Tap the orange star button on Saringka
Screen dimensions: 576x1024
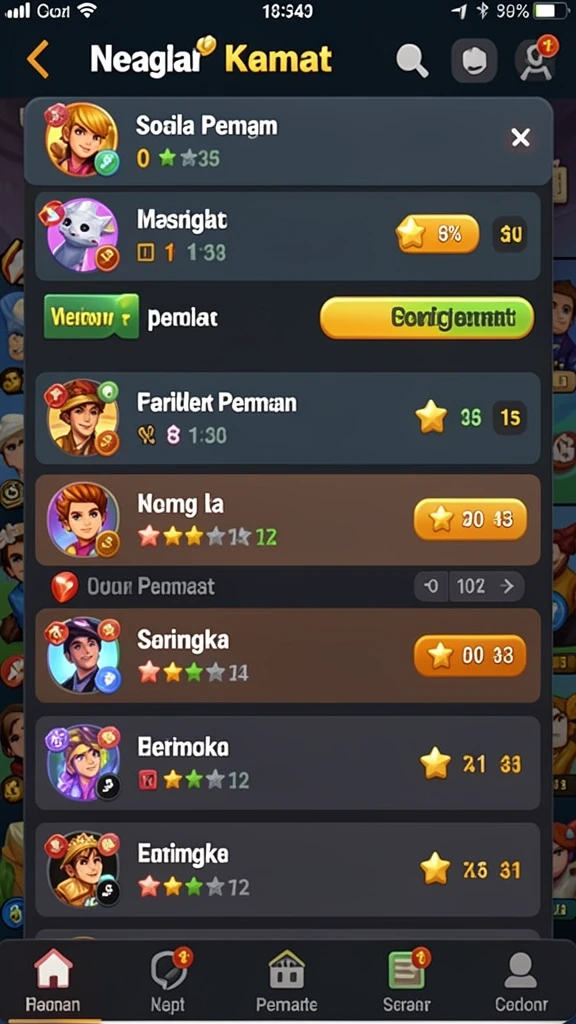pyautogui.click(x=470, y=655)
